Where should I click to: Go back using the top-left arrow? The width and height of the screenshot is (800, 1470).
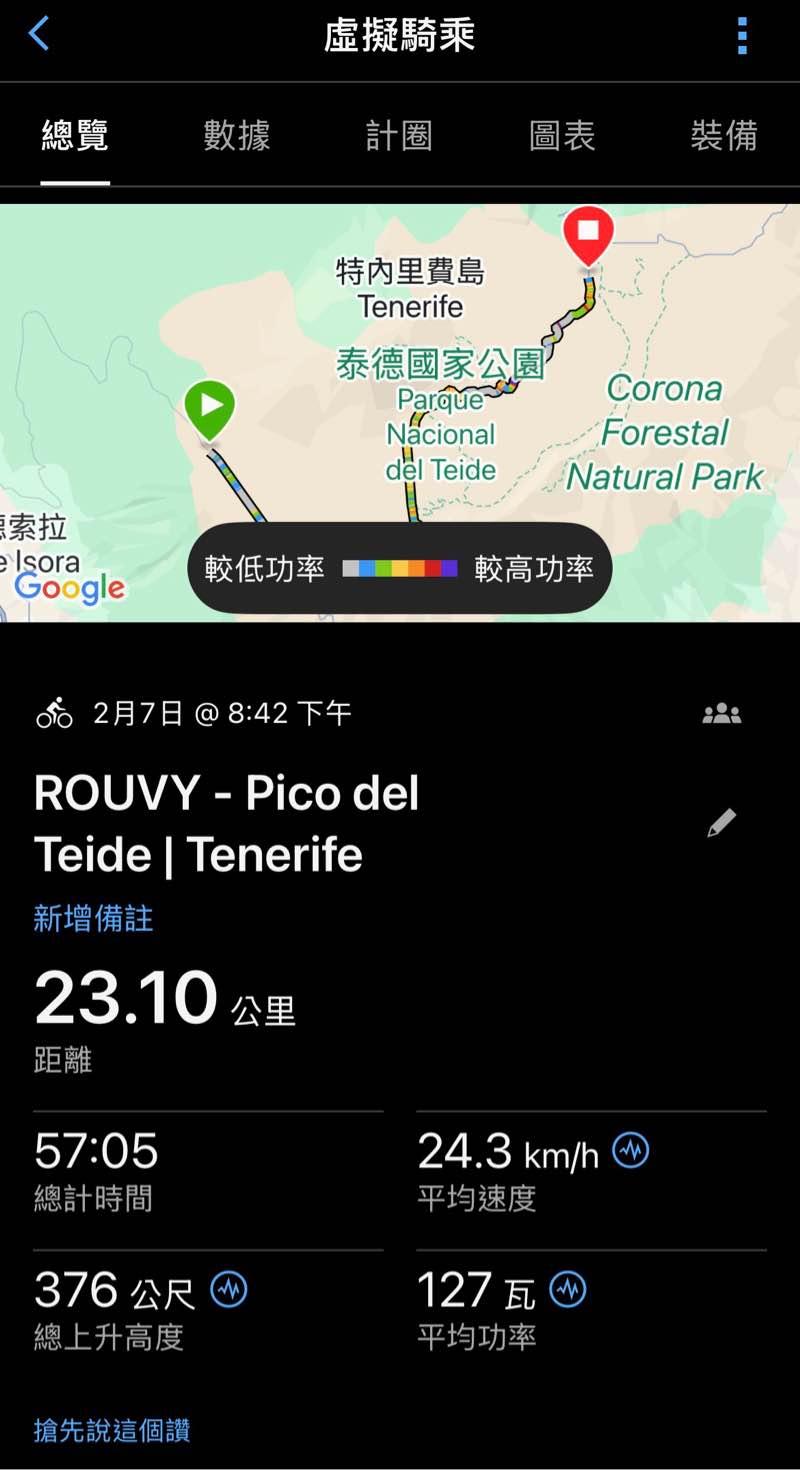coord(39,34)
